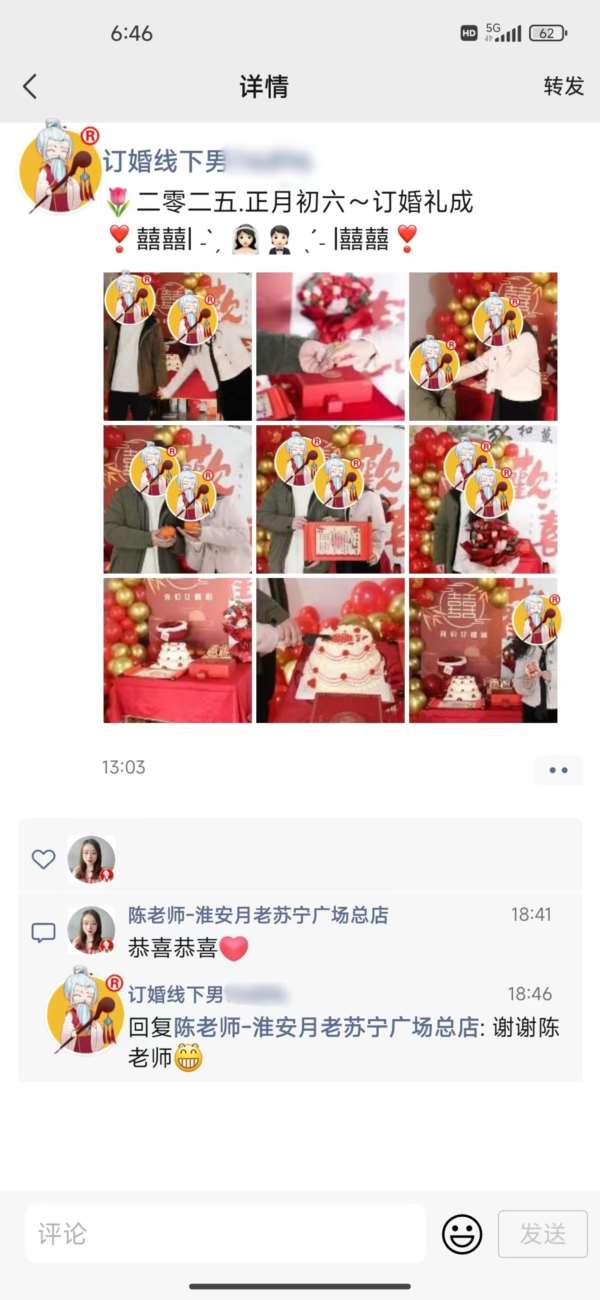This screenshot has width=600, height=1300.
Task: Open the two-dot like/comment menu
Action: [x=558, y=770]
